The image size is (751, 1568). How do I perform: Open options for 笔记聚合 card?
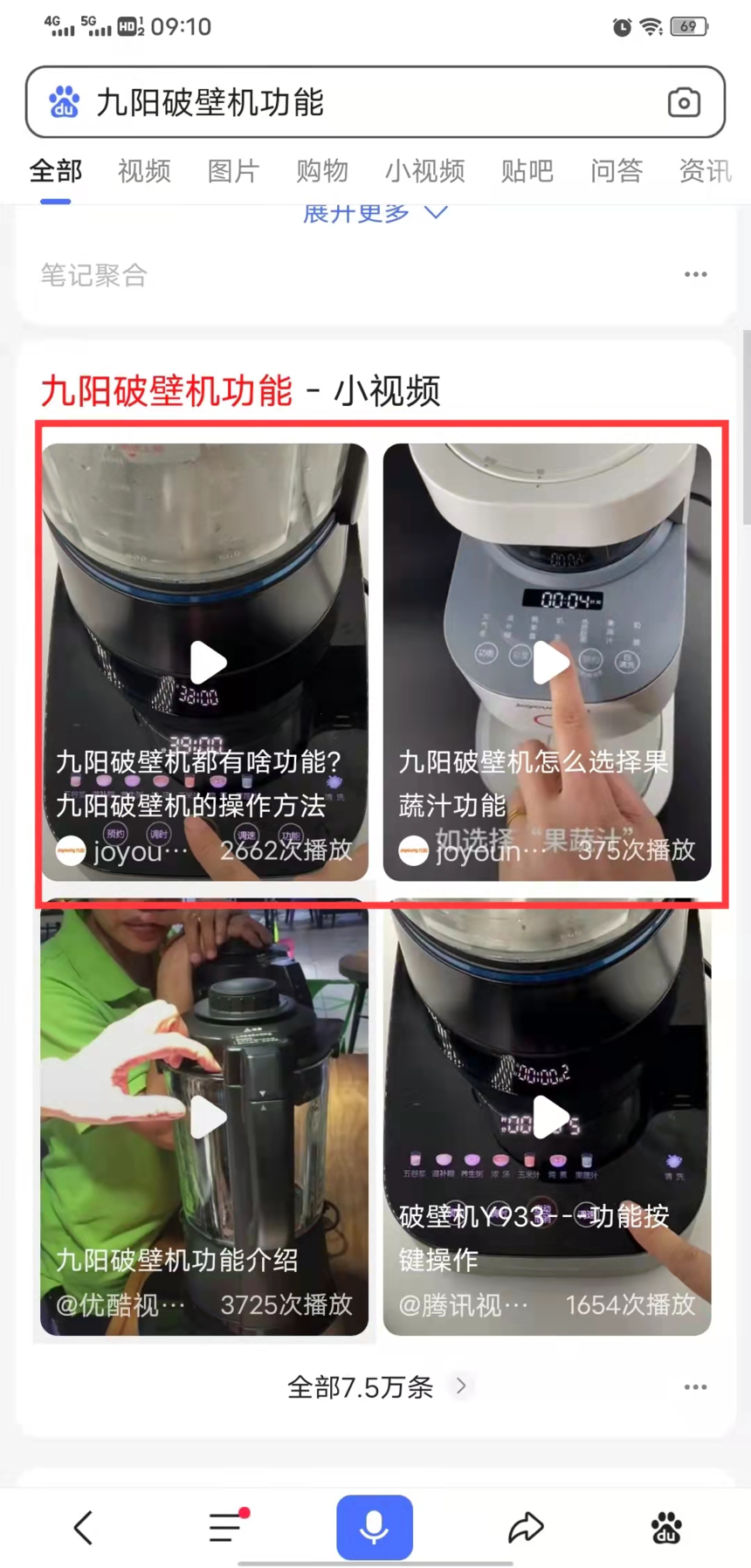[x=695, y=275]
